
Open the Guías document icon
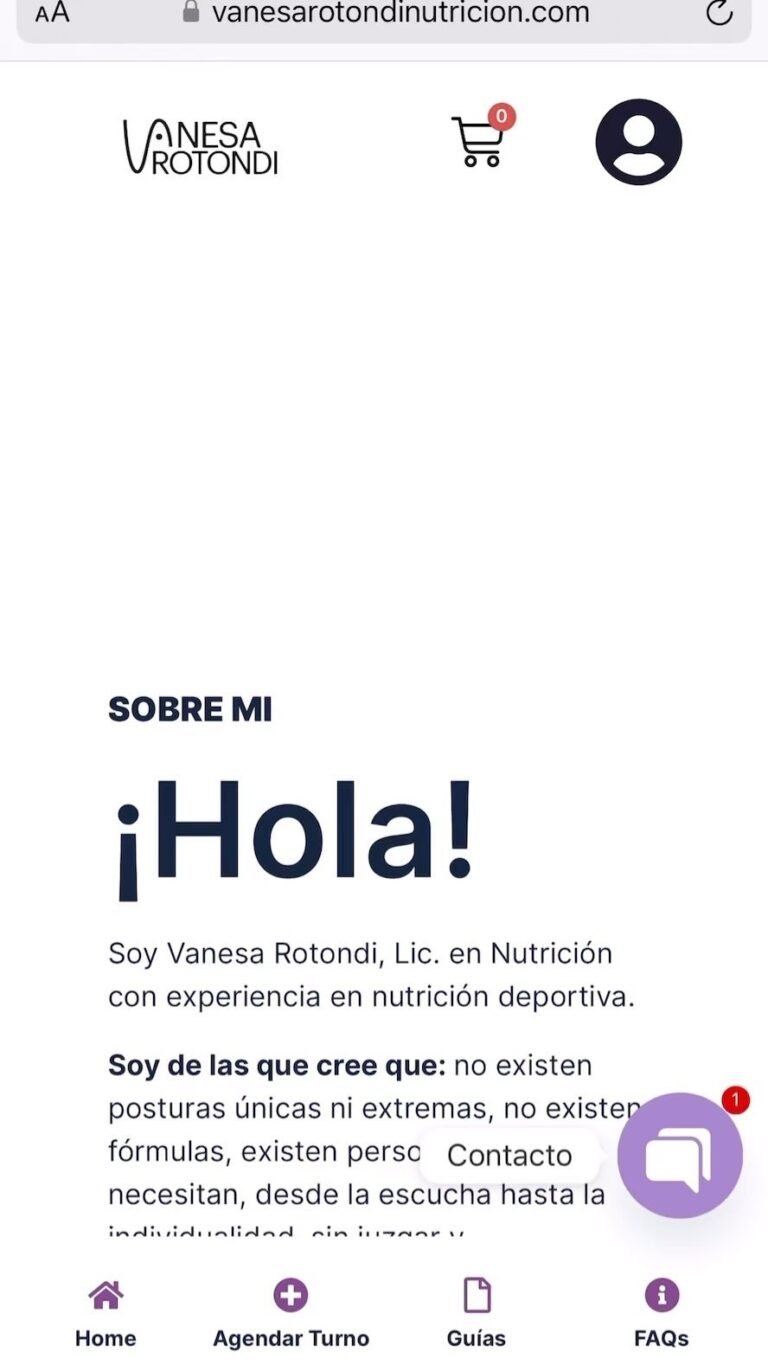pyautogui.click(x=477, y=1293)
